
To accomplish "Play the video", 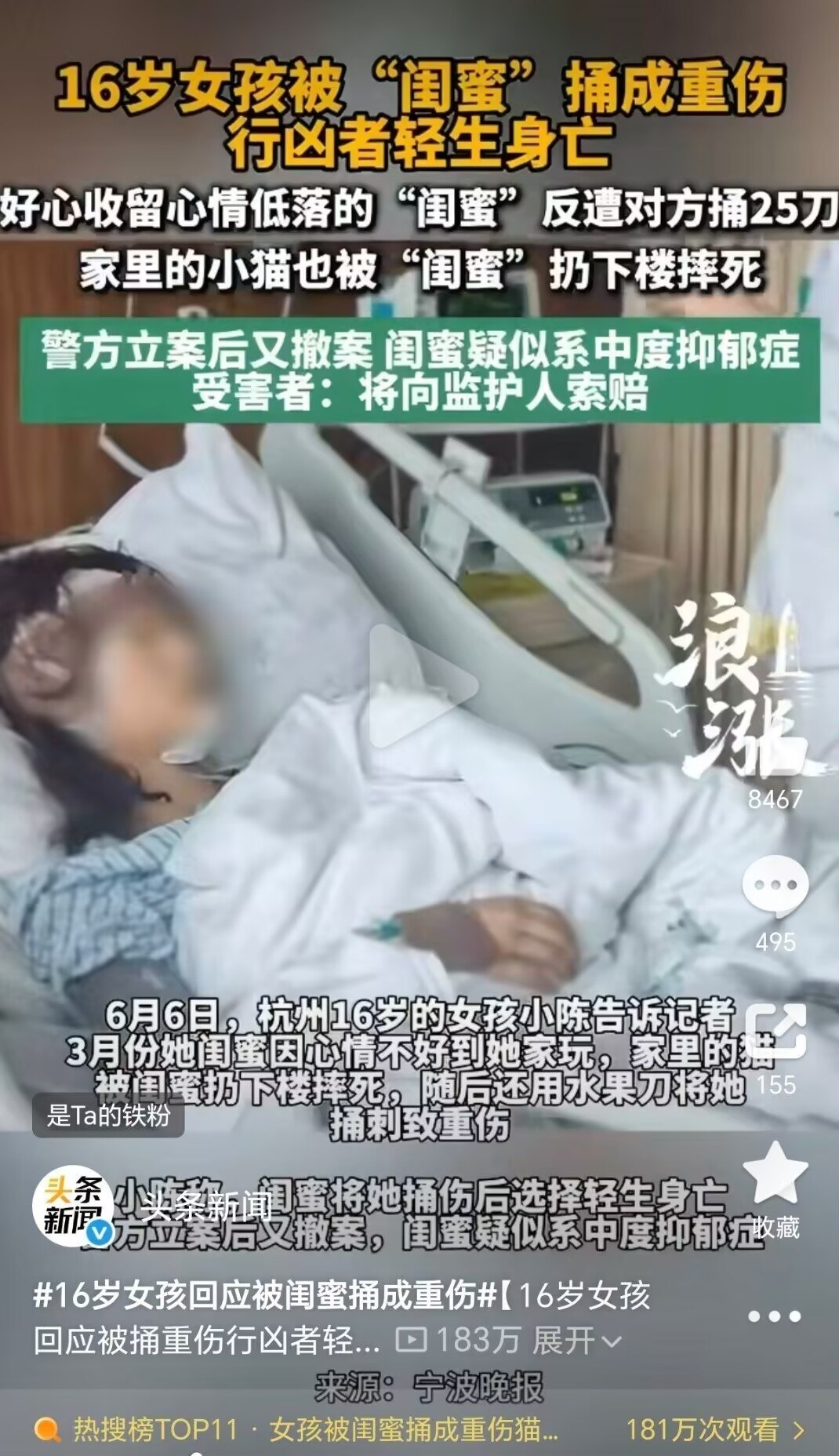I will click(x=423, y=686).
